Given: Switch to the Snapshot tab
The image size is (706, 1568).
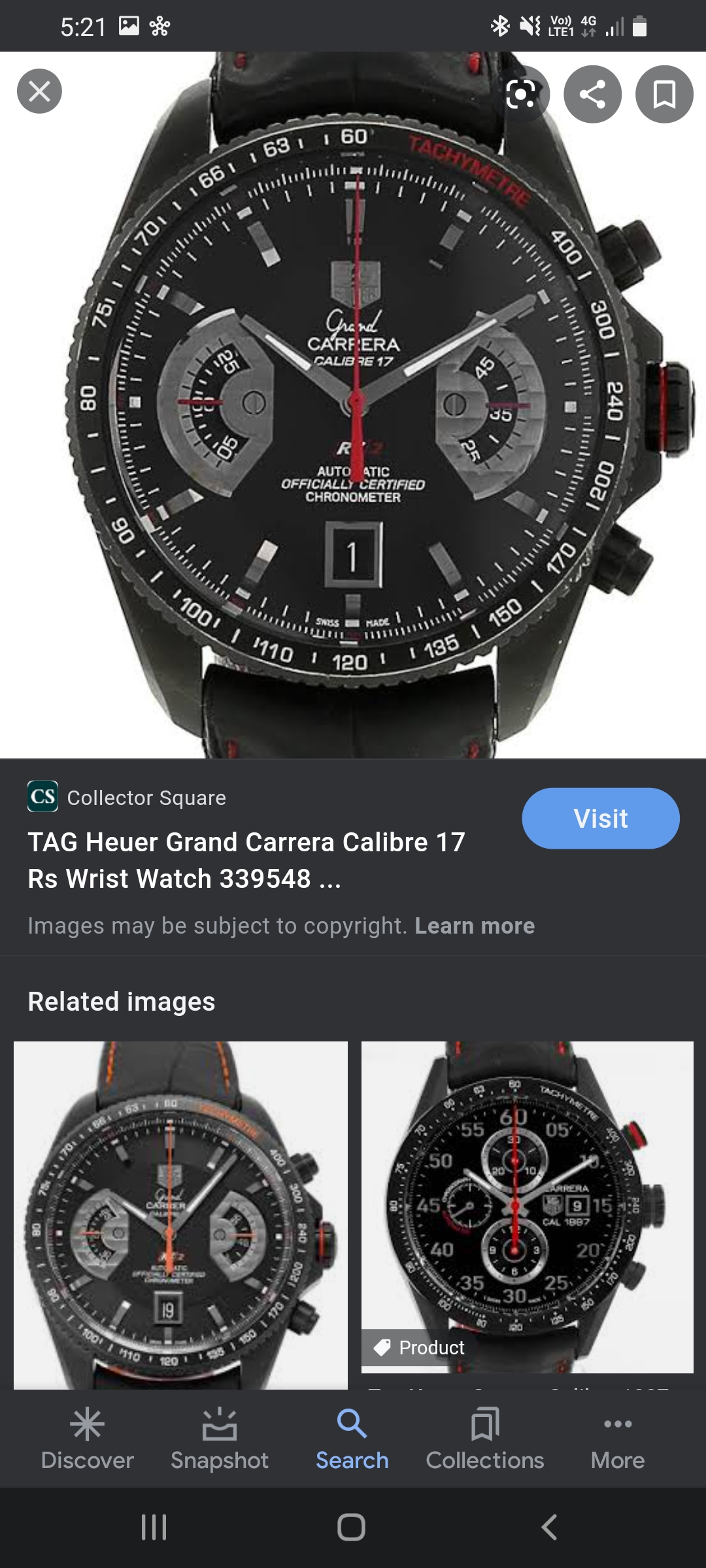Looking at the screenshot, I should (220, 1440).
